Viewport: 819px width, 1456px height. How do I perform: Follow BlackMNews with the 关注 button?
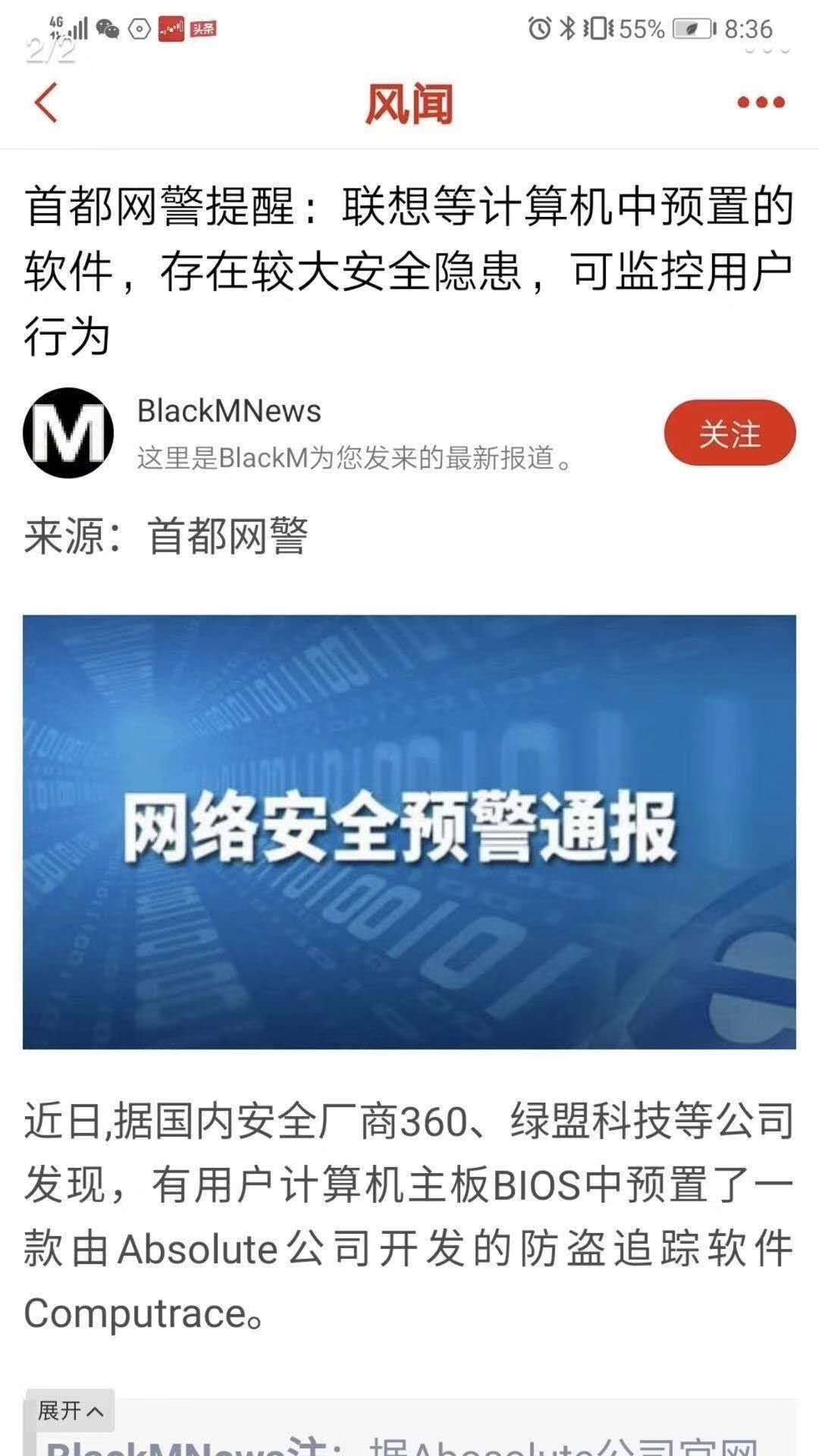(730, 434)
